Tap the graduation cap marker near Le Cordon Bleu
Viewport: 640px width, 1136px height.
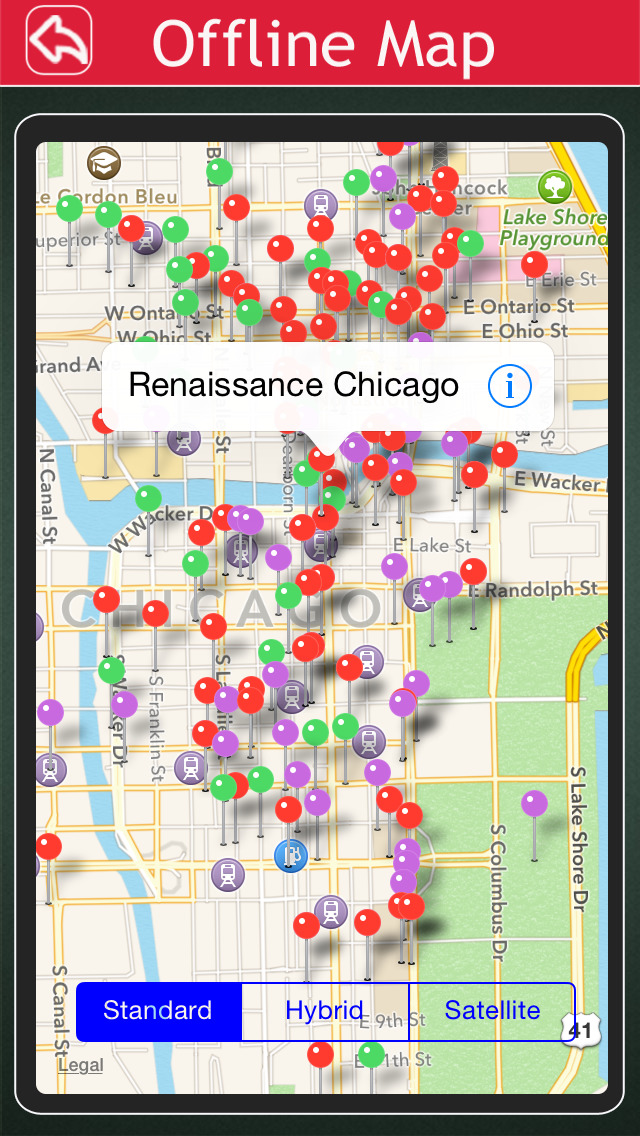pyautogui.click(x=104, y=163)
